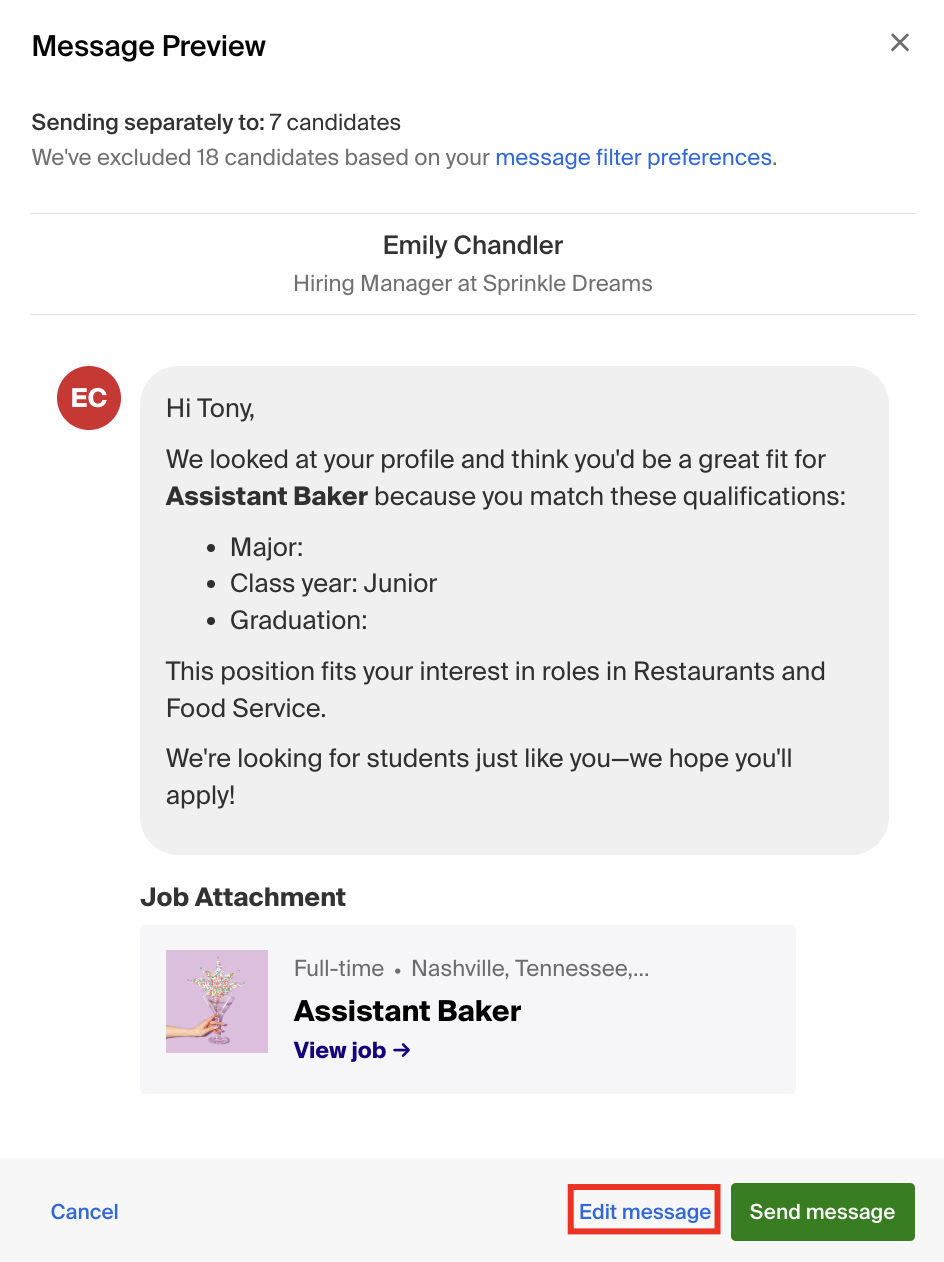Open View job for Assistant Baker
The height and width of the screenshot is (1262, 944).
[x=352, y=1050]
